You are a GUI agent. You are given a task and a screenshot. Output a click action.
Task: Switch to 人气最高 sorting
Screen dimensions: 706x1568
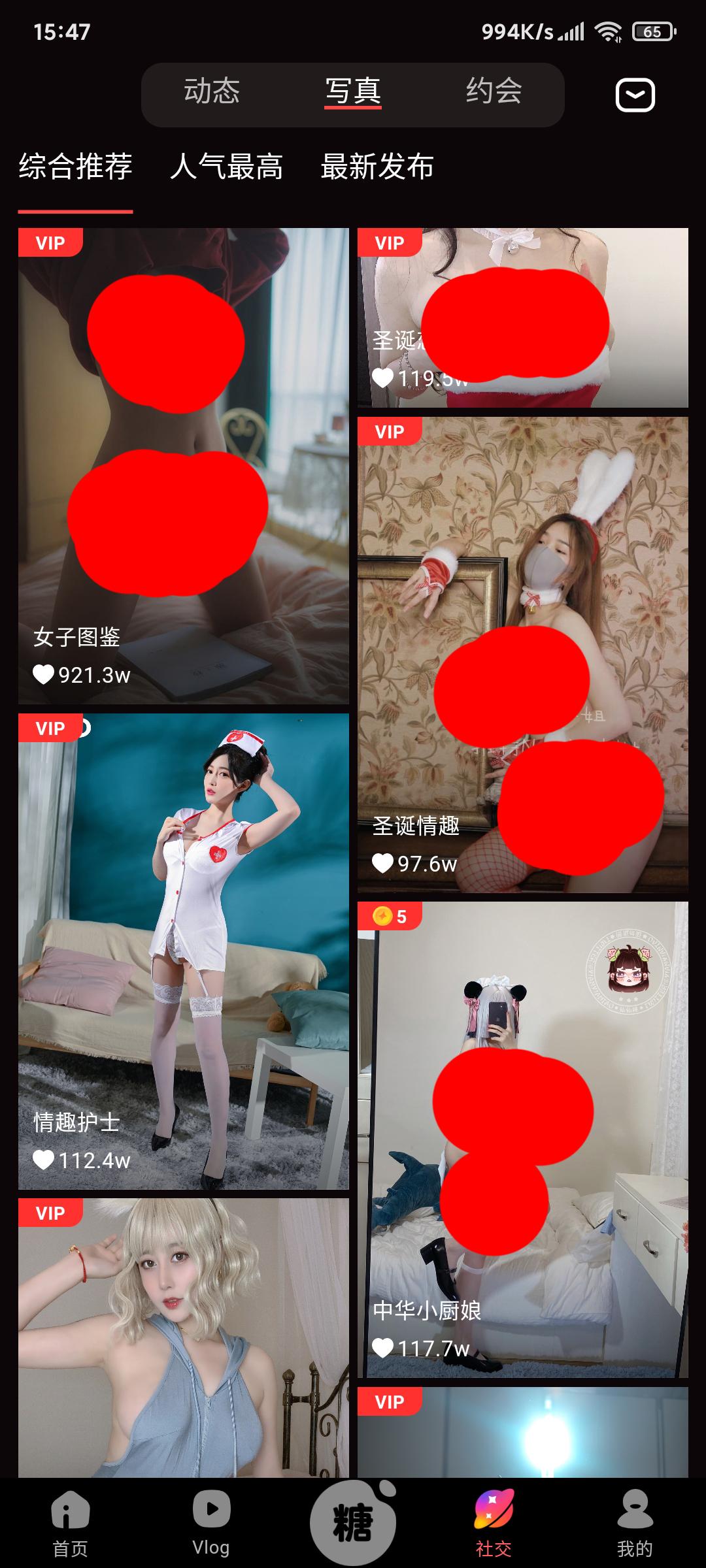click(x=226, y=167)
